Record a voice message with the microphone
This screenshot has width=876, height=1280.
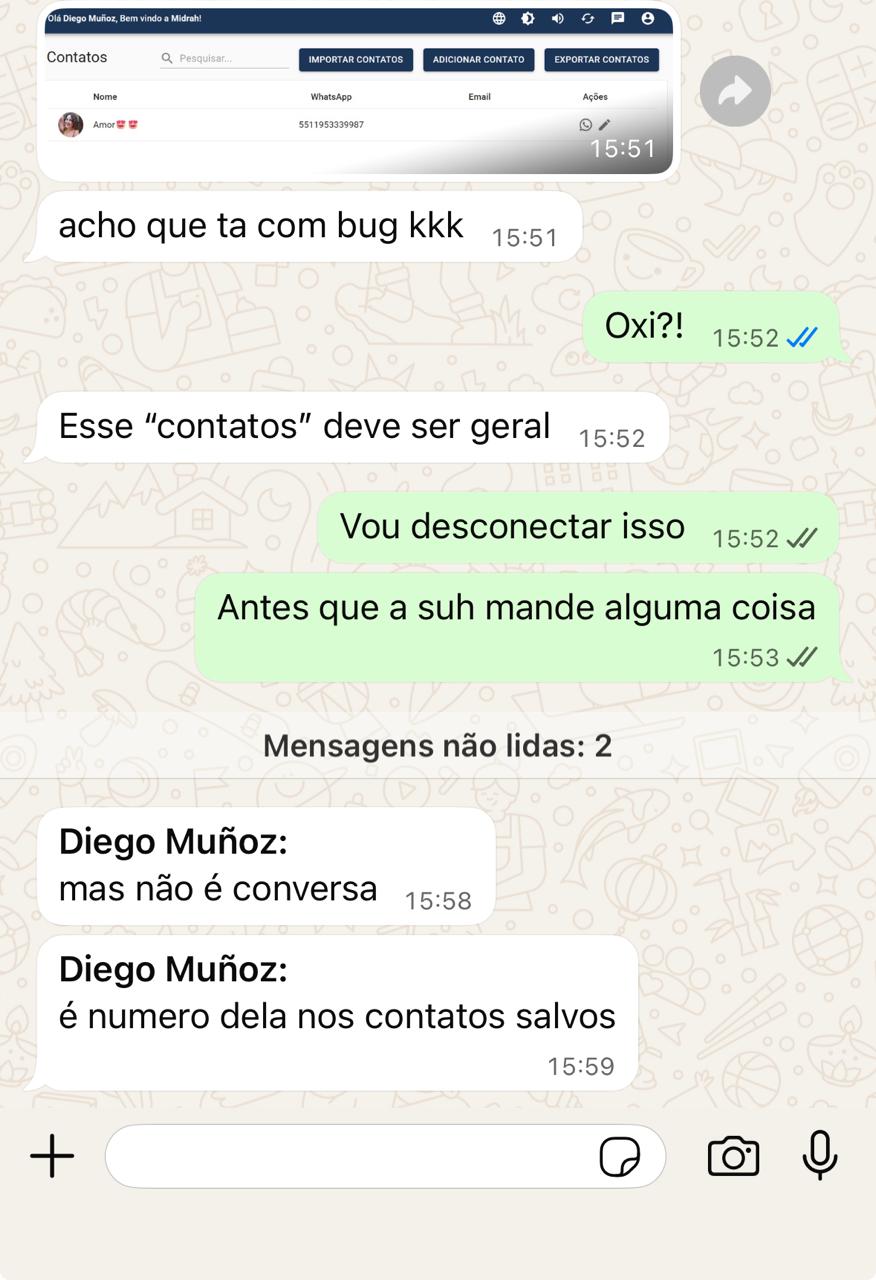819,1155
